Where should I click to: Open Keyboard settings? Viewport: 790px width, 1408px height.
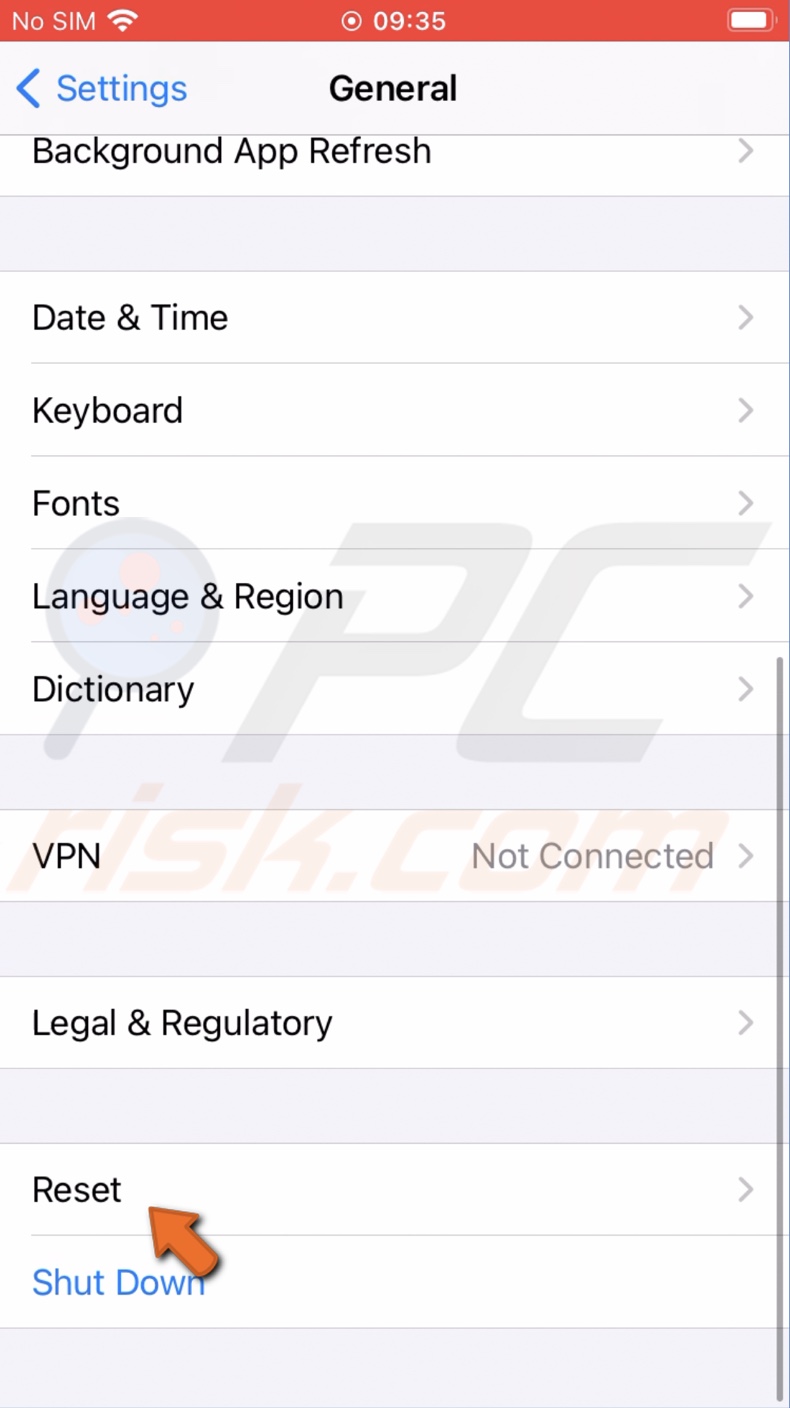(x=394, y=411)
